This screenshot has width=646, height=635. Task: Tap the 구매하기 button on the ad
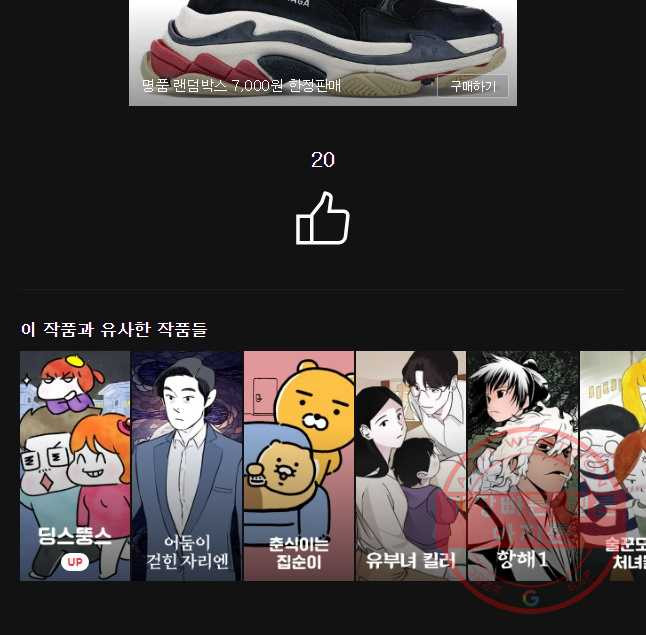click(472, 86)
